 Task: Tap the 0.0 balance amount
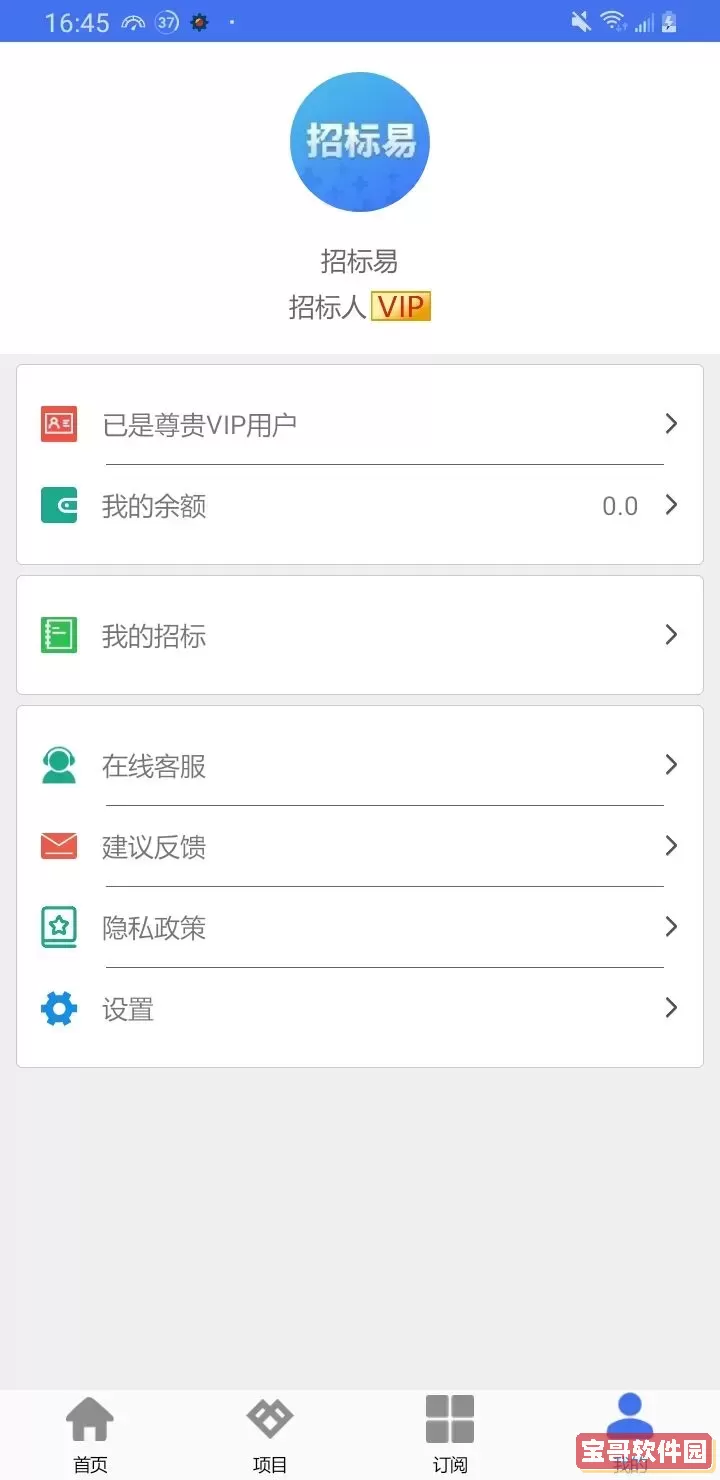[621, 505]
